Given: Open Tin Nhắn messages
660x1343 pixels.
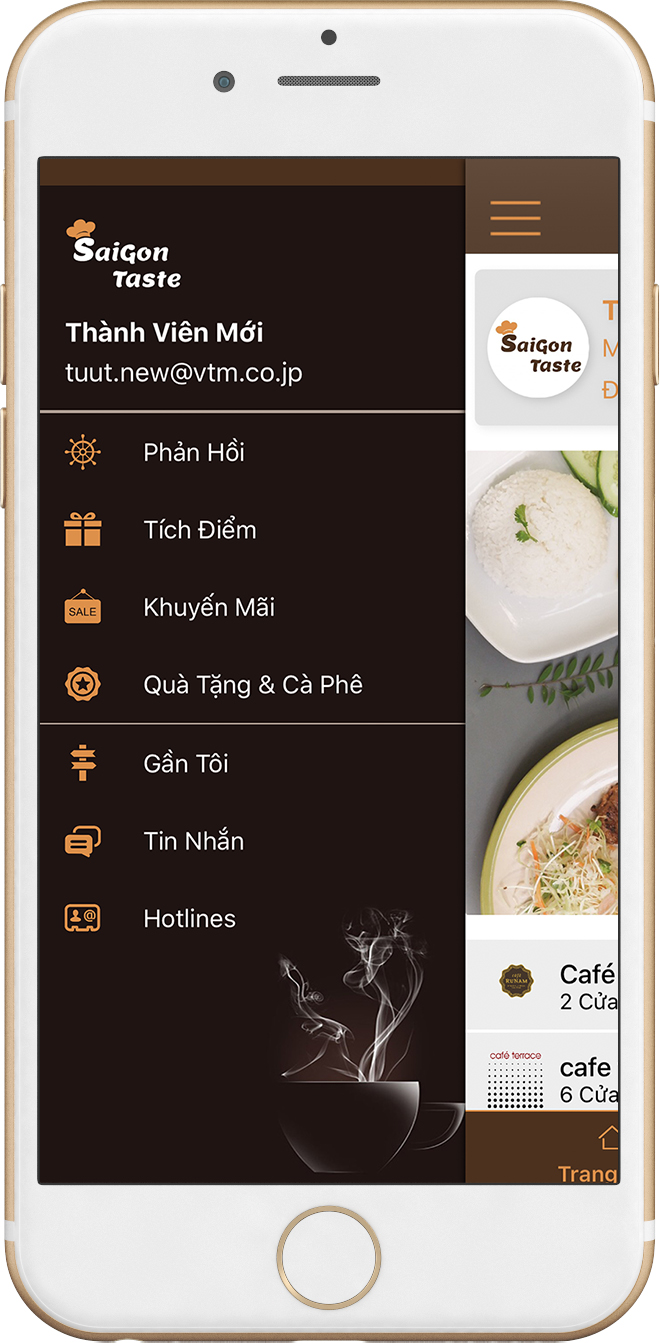Looking at the screenshot, I should pyautogui.click(x=252, y=841).
